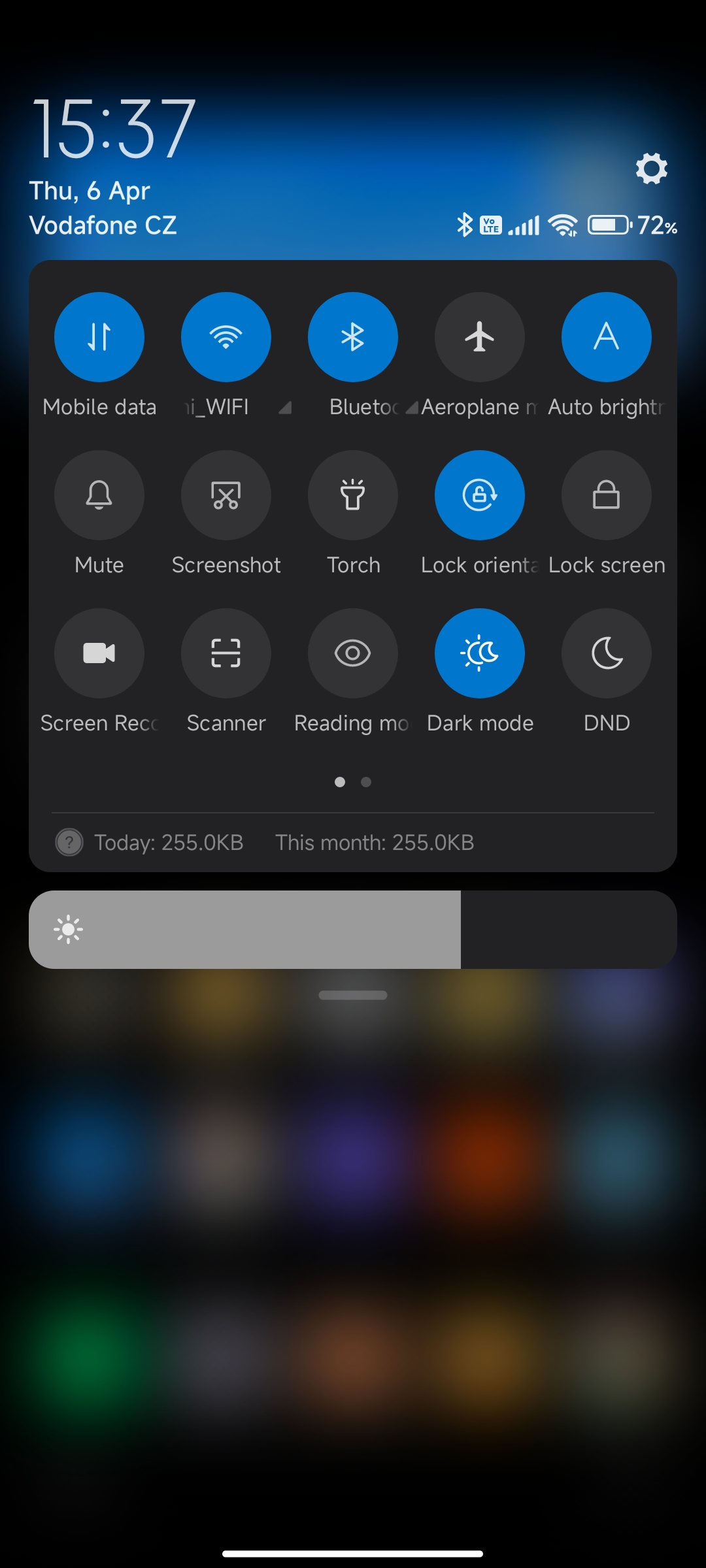706x1568 pixels.
Task: Open settings via the gear icon
Action: tap(651, 169)
